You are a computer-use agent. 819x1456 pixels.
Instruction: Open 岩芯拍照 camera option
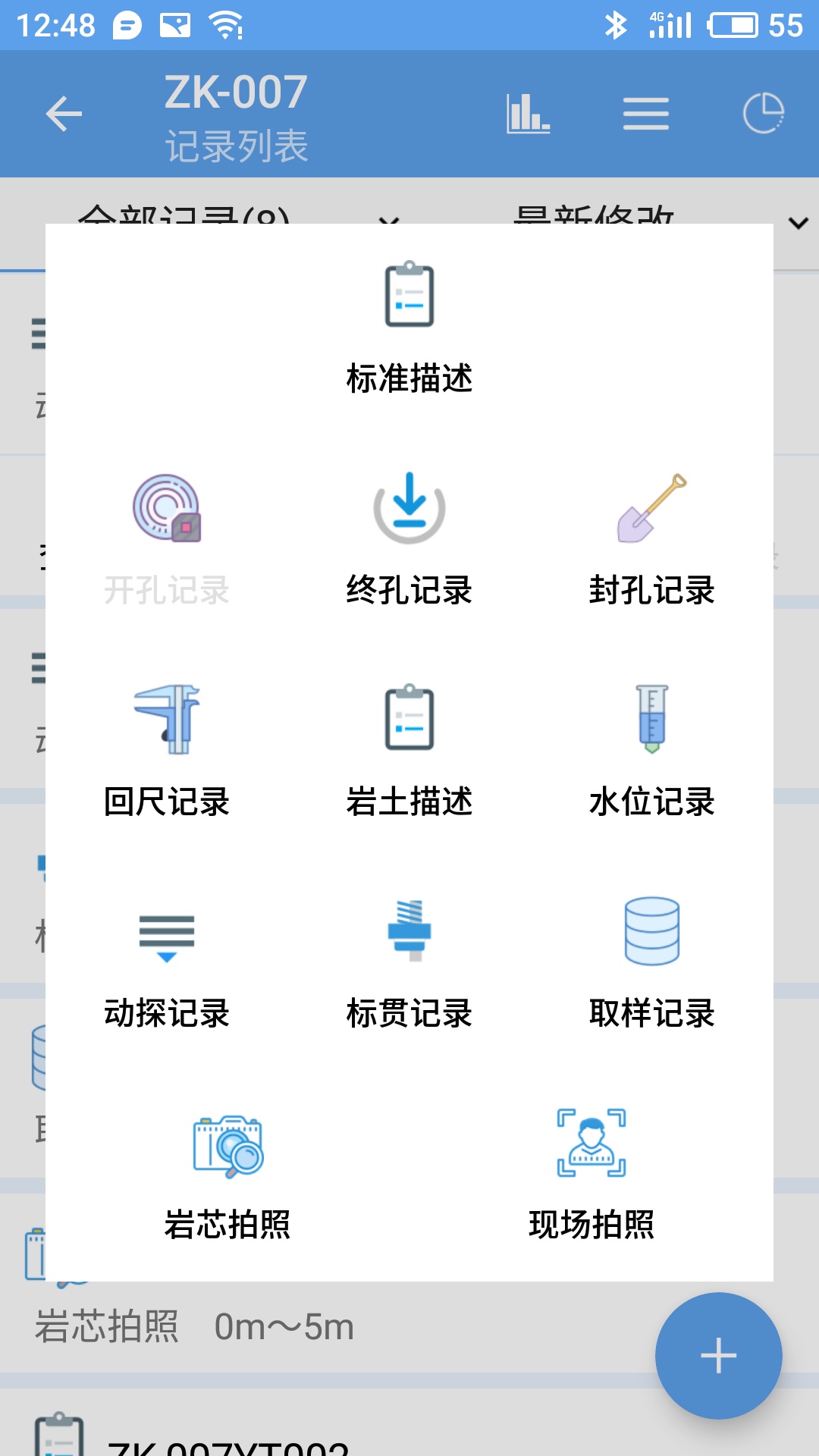pyautogui.click(x=227, y=1174)
